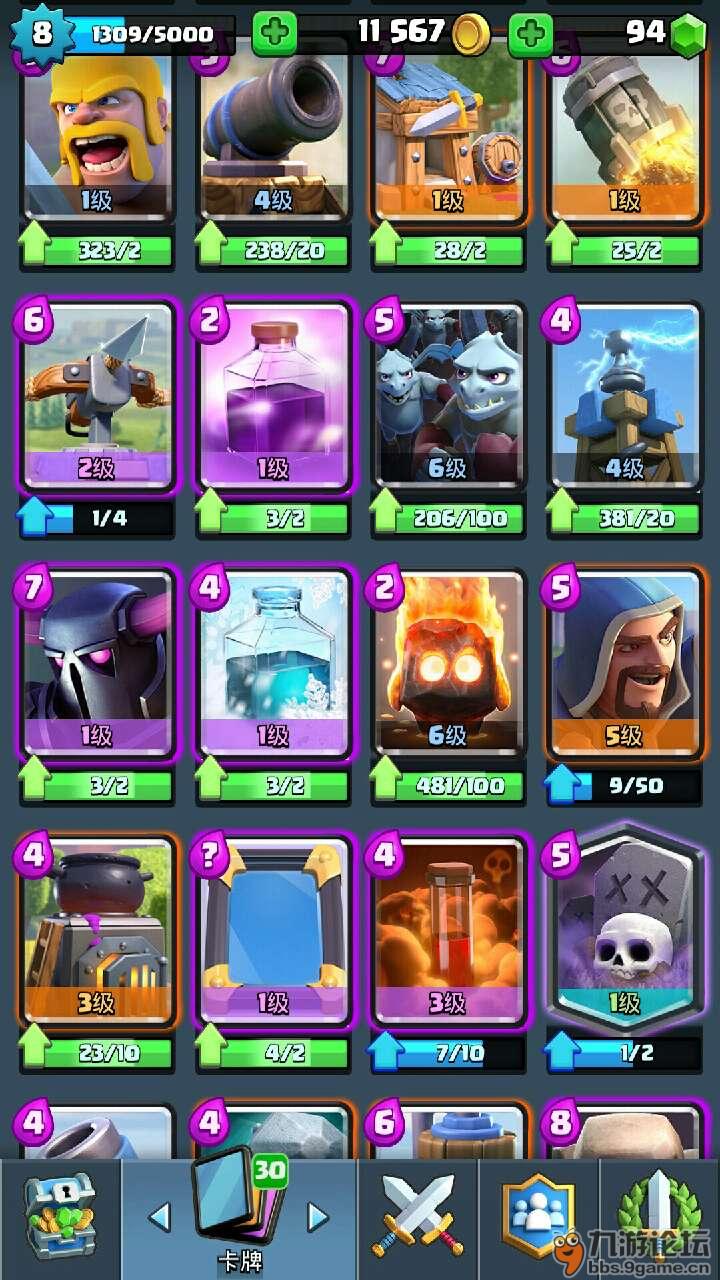Open the P.E.K.K.A card costing 7 elixir
Image resolution: width=720 pixels, height=1280 pixels.
pyautogui.click(x=97, y=665)
